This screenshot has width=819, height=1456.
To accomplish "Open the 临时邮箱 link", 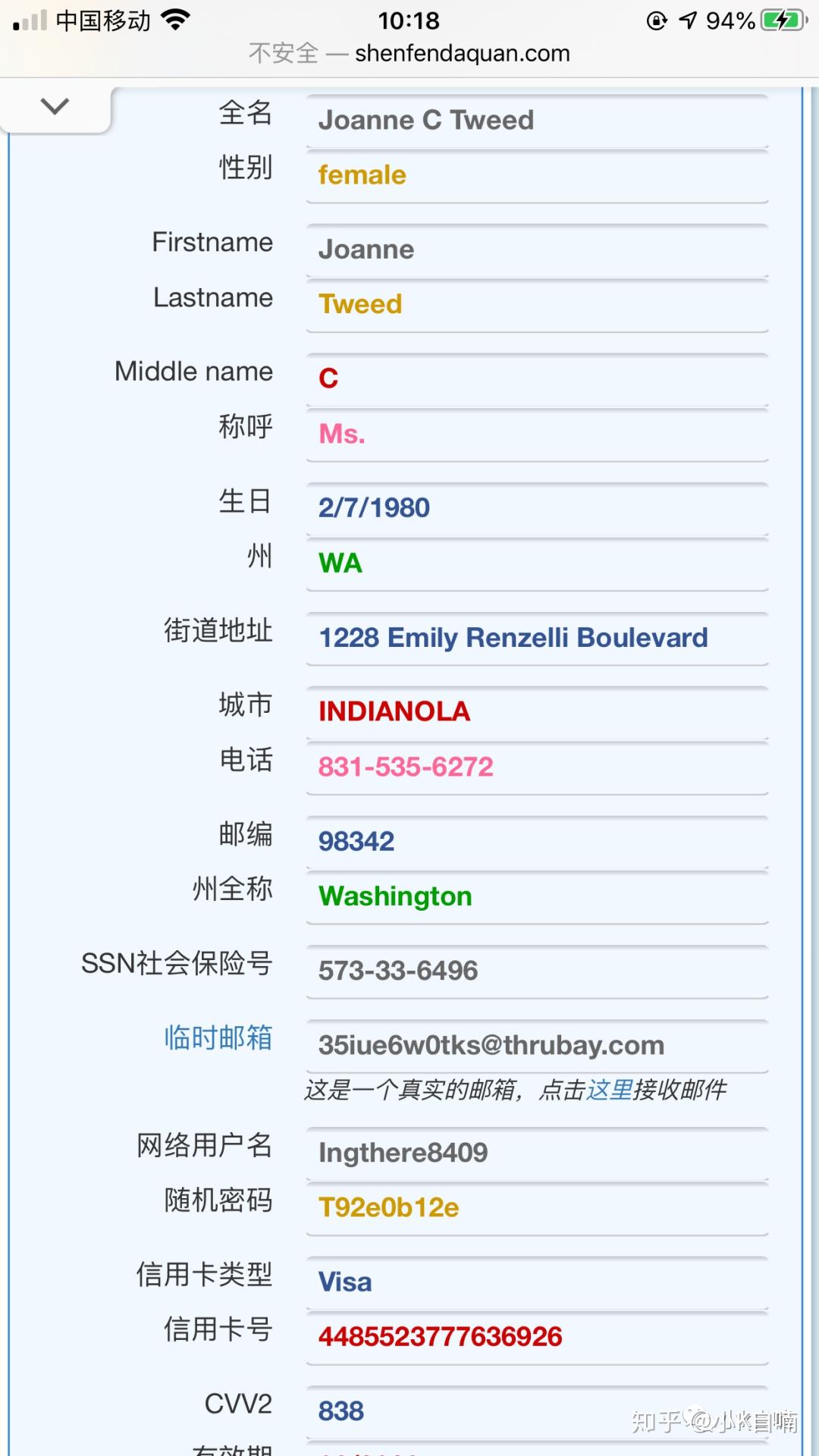I will [218, 1037].
